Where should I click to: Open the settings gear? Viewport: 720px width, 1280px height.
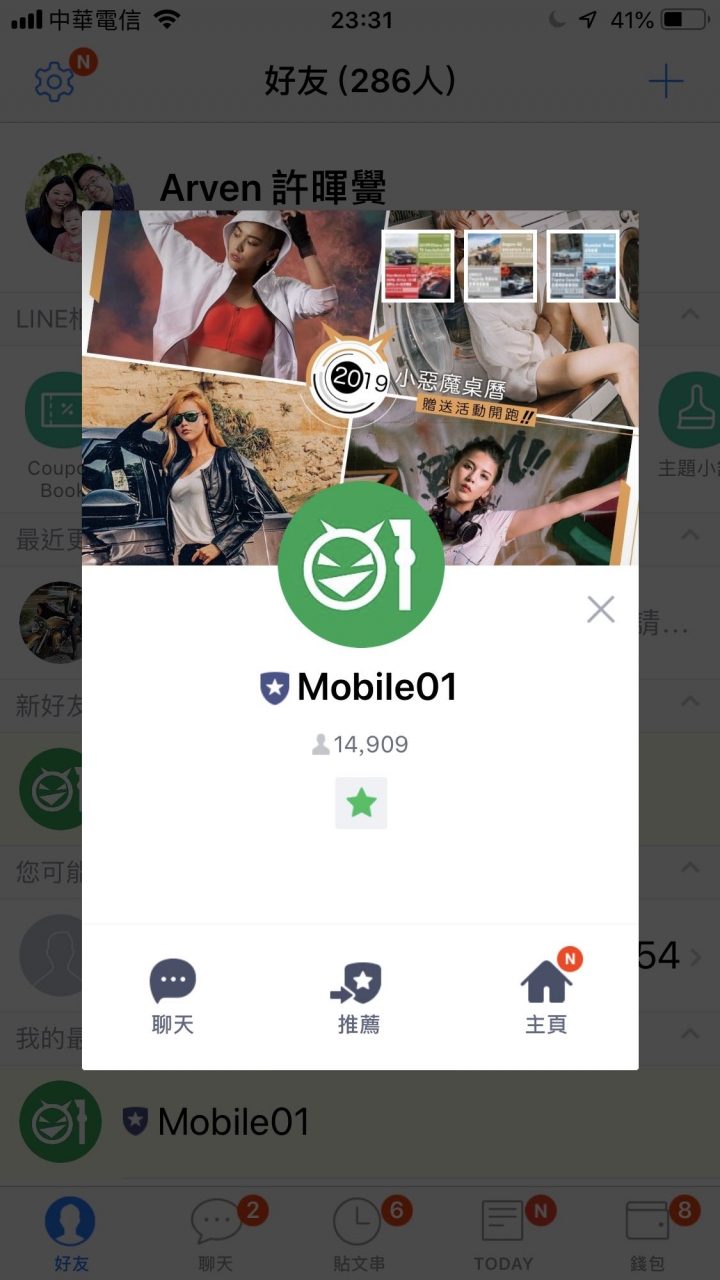coord(55,81)
